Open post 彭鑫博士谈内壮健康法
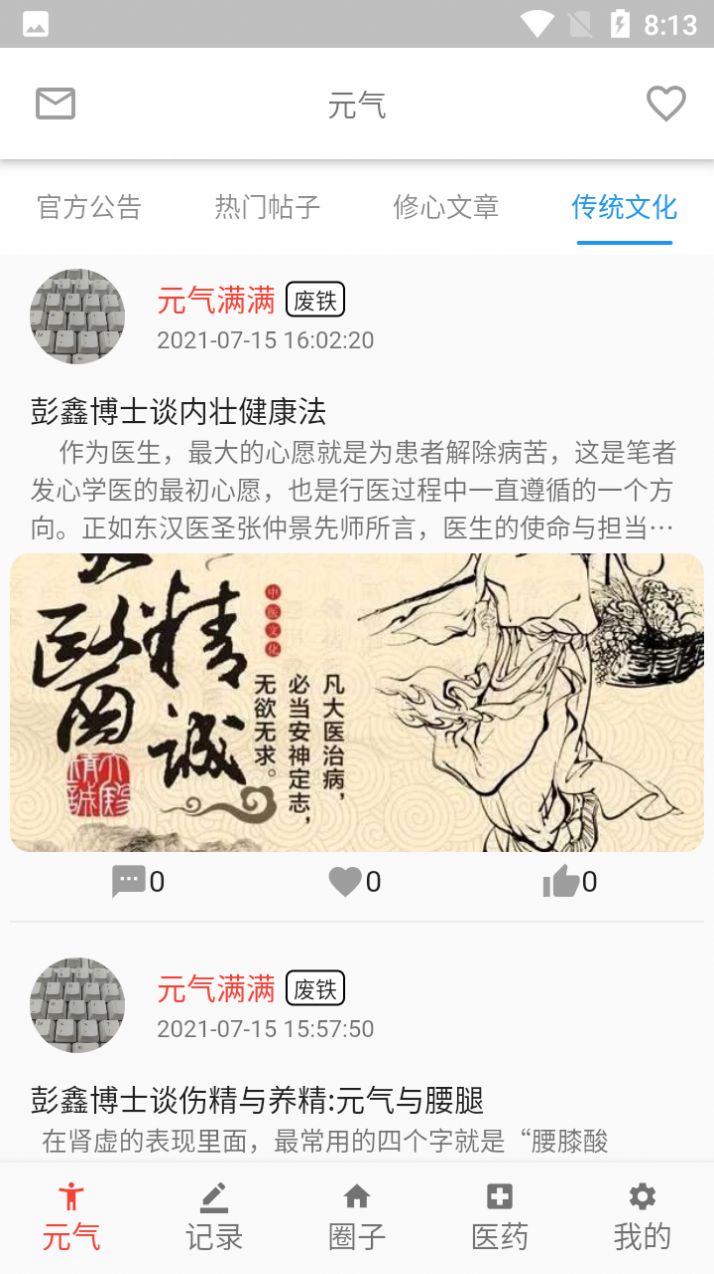The height and width of the screenshot is (1274, 714). 178,411
